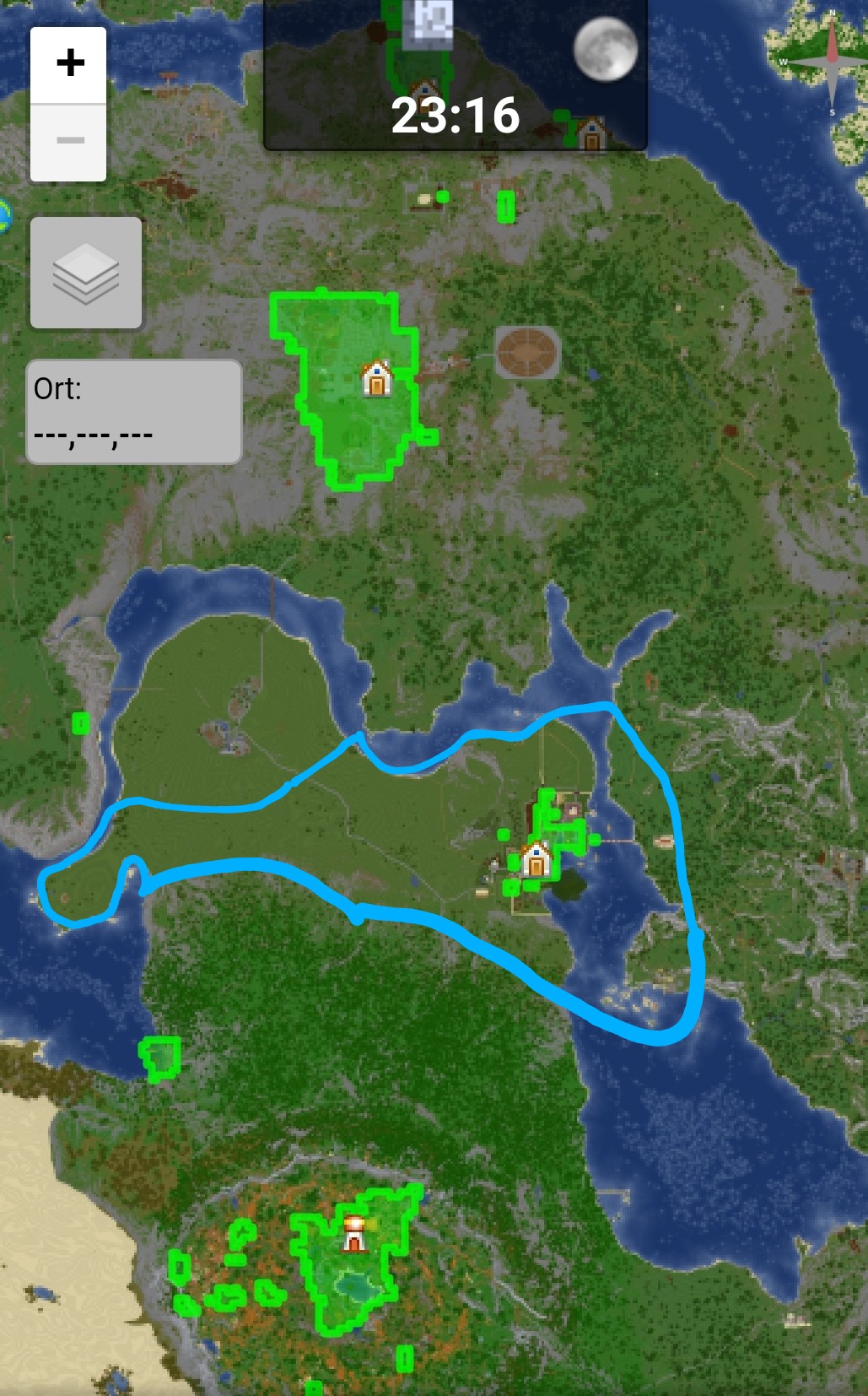Zoom in on the map
Image resolution: width=868 pixels, height=1396 pixels.
coord(69,64)
